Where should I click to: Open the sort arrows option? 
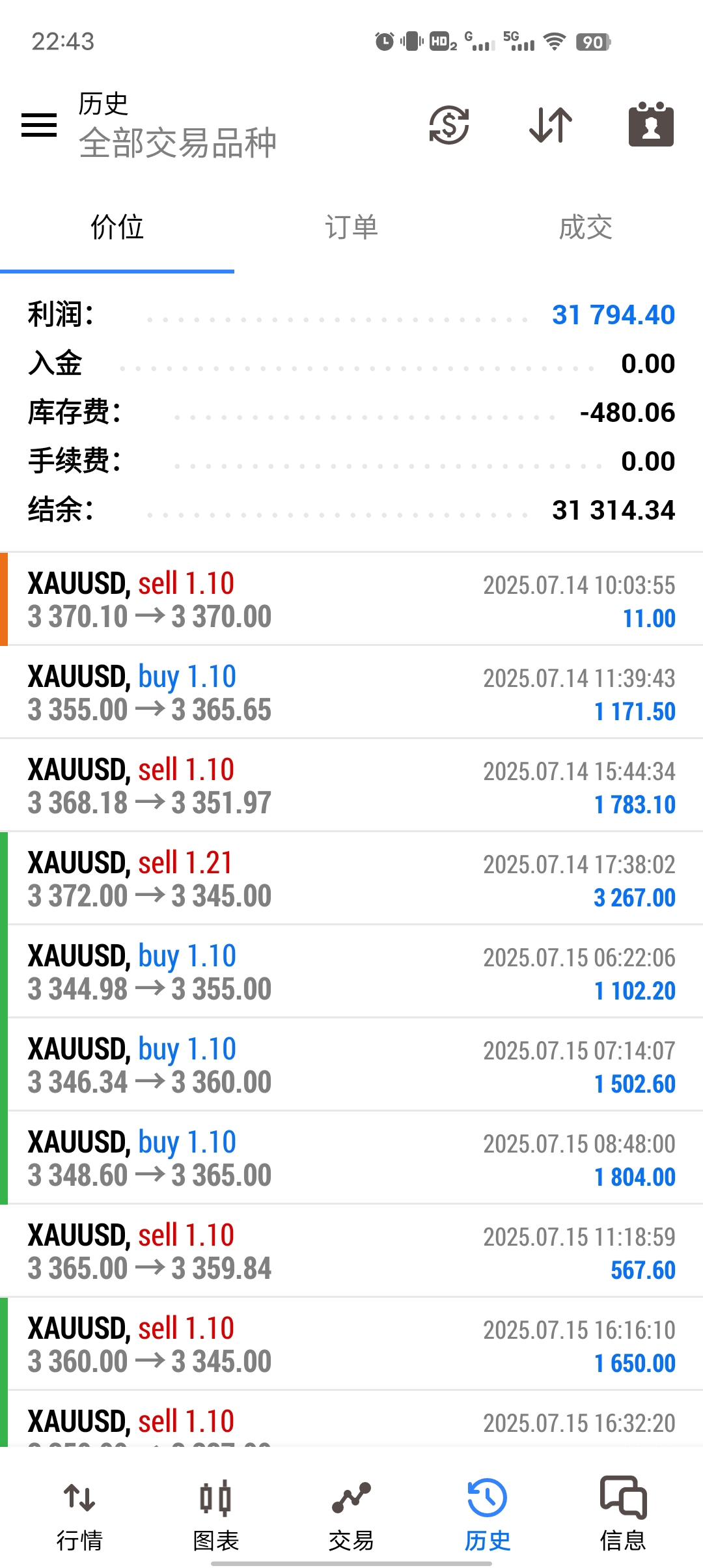click(x=551, y=124)
